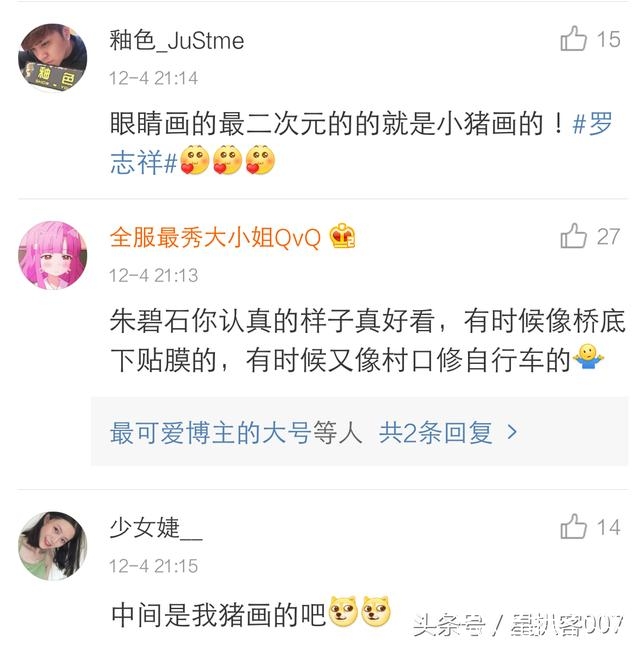The height and width of the screenshot is (646, 640).
Task: Tap the username 全服最秀大小姐QvQ
Action: (x=215, y=238)
